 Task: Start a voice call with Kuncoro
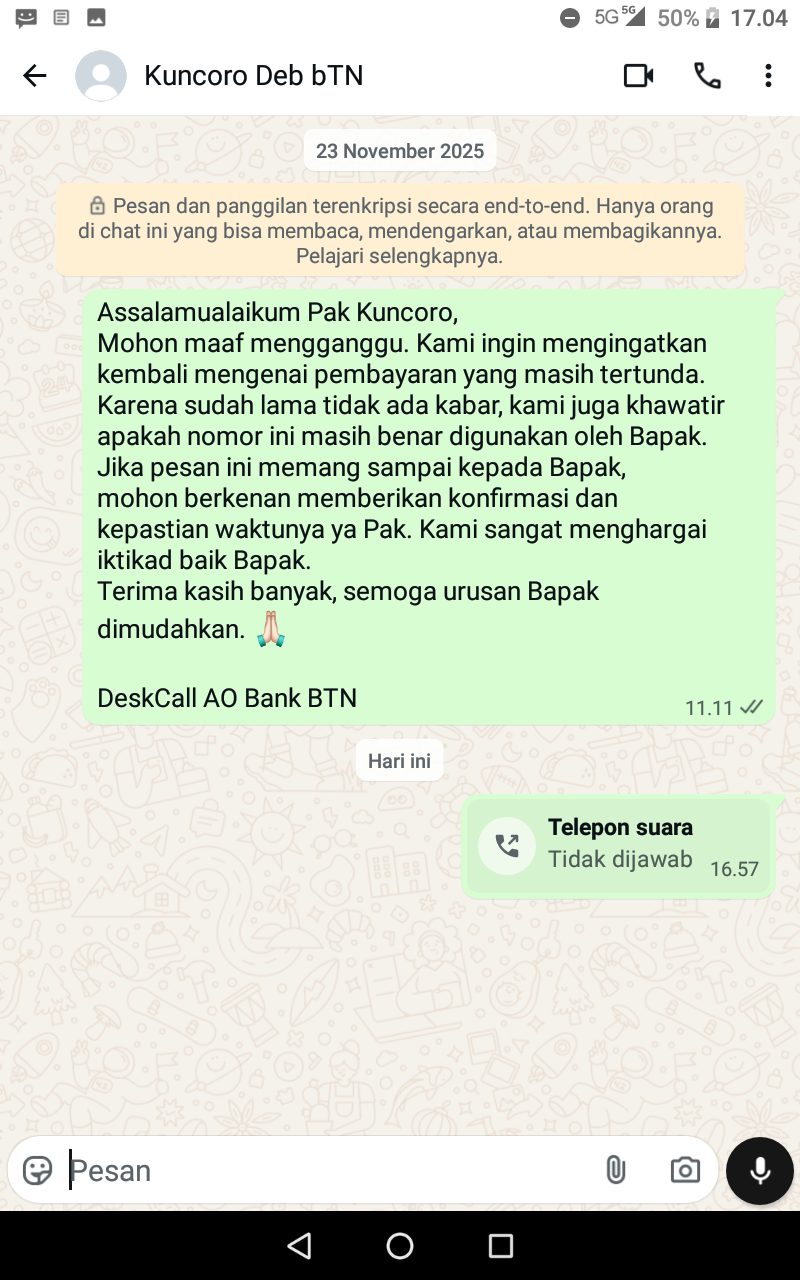pos(707,76)
